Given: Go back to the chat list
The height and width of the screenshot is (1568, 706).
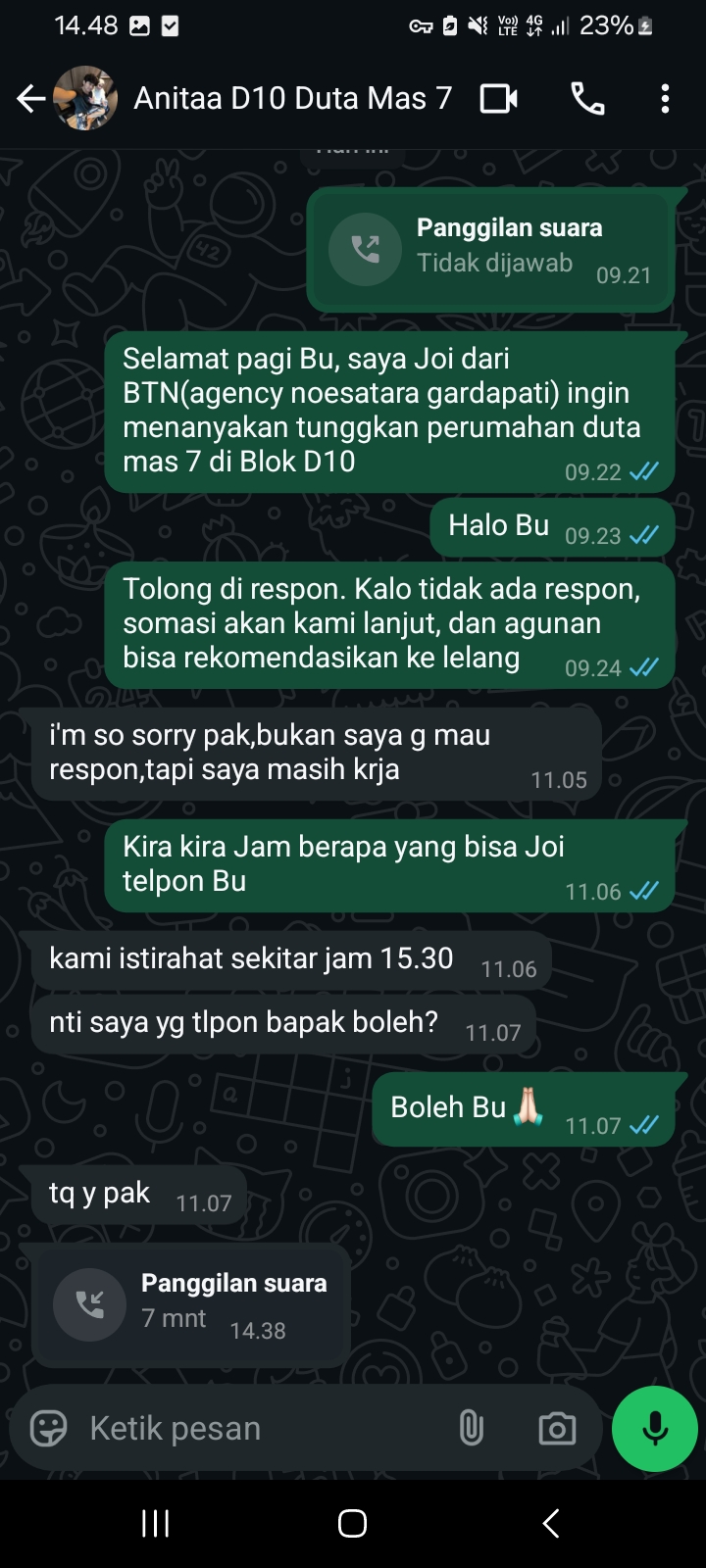Looking at the screenshot, I should (x=30, y=98).
